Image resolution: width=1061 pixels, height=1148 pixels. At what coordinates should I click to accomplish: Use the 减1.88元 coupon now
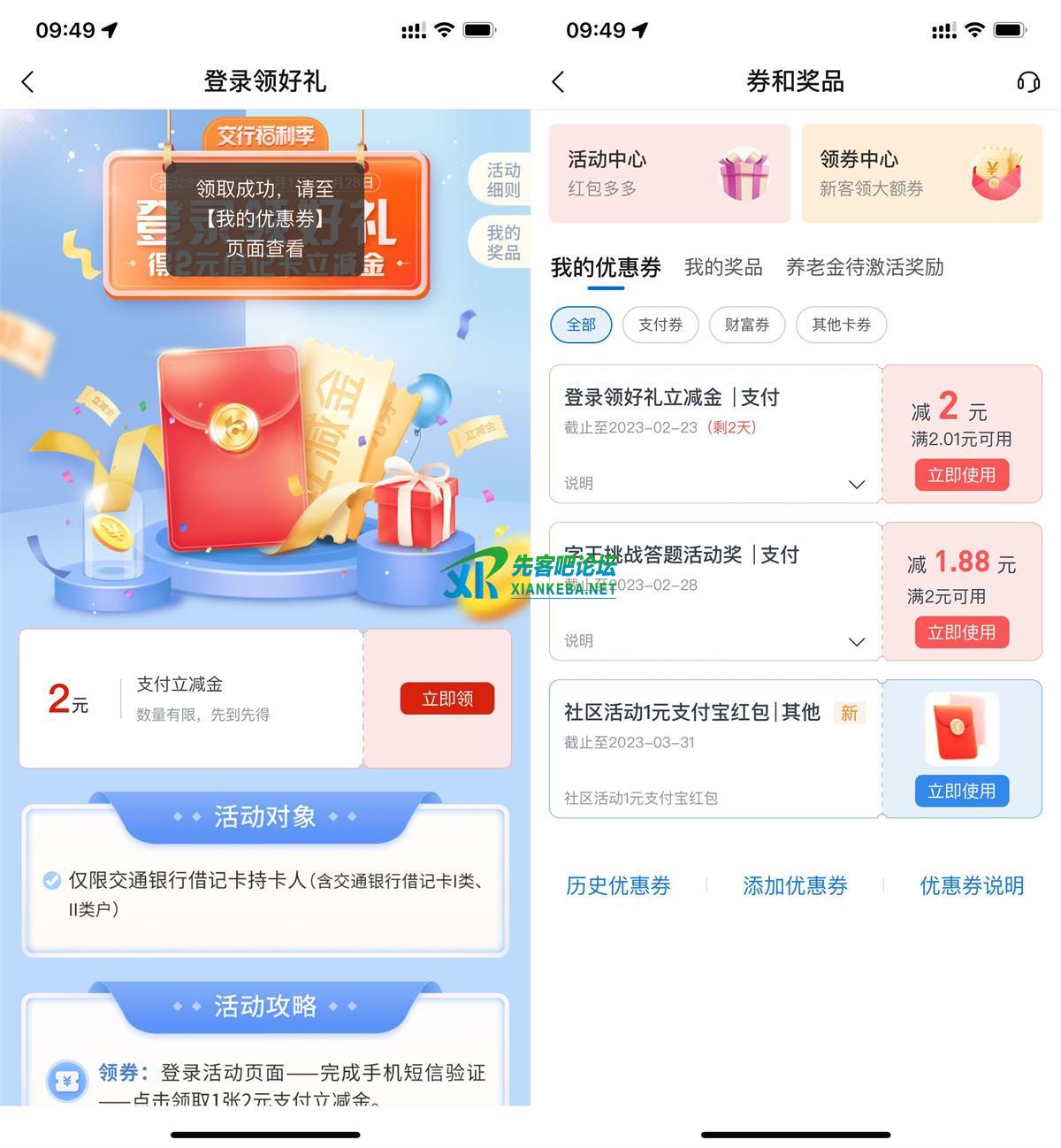pyautogui.click(x=961, y=632)
